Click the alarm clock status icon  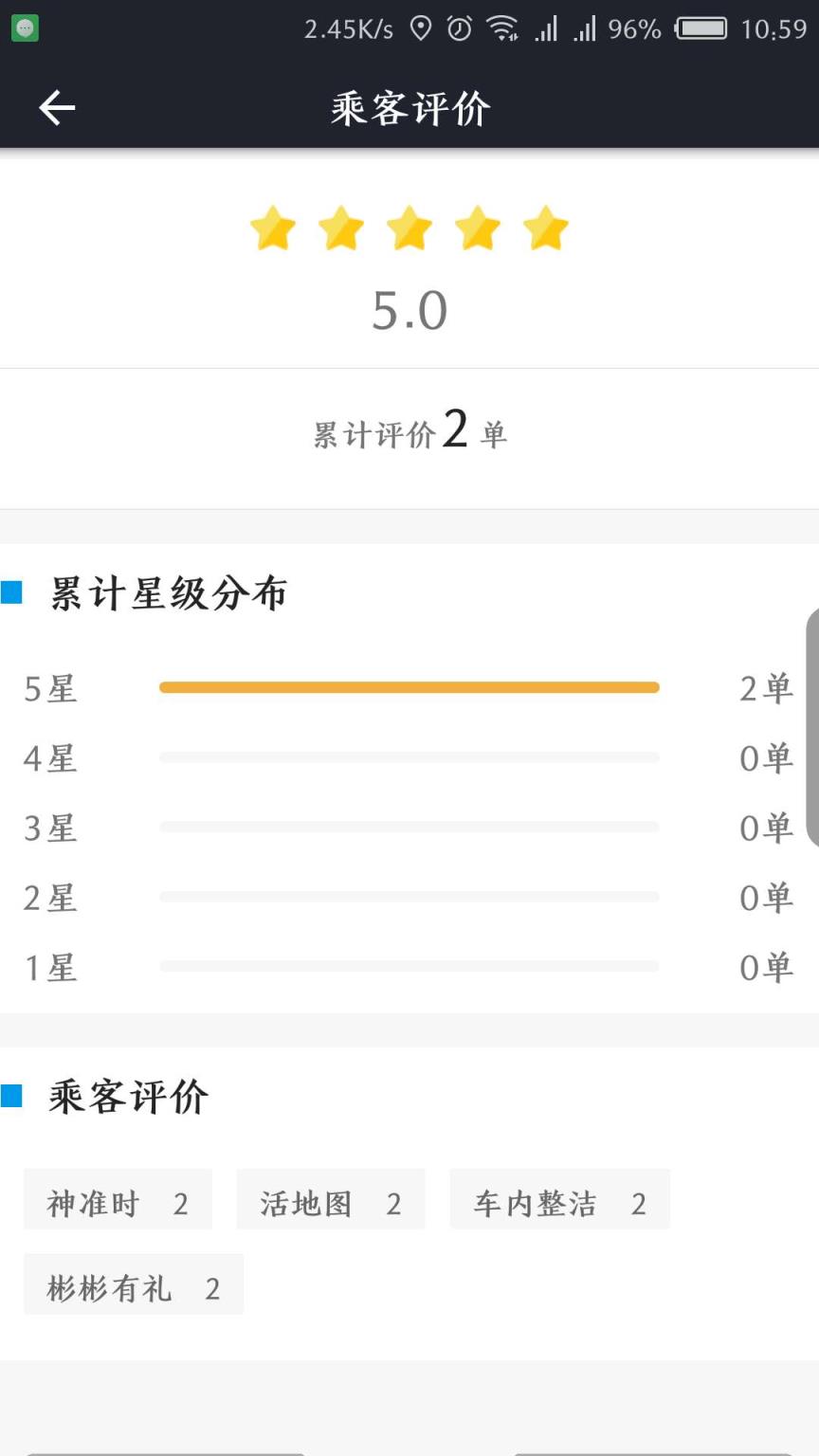point(460,29)
